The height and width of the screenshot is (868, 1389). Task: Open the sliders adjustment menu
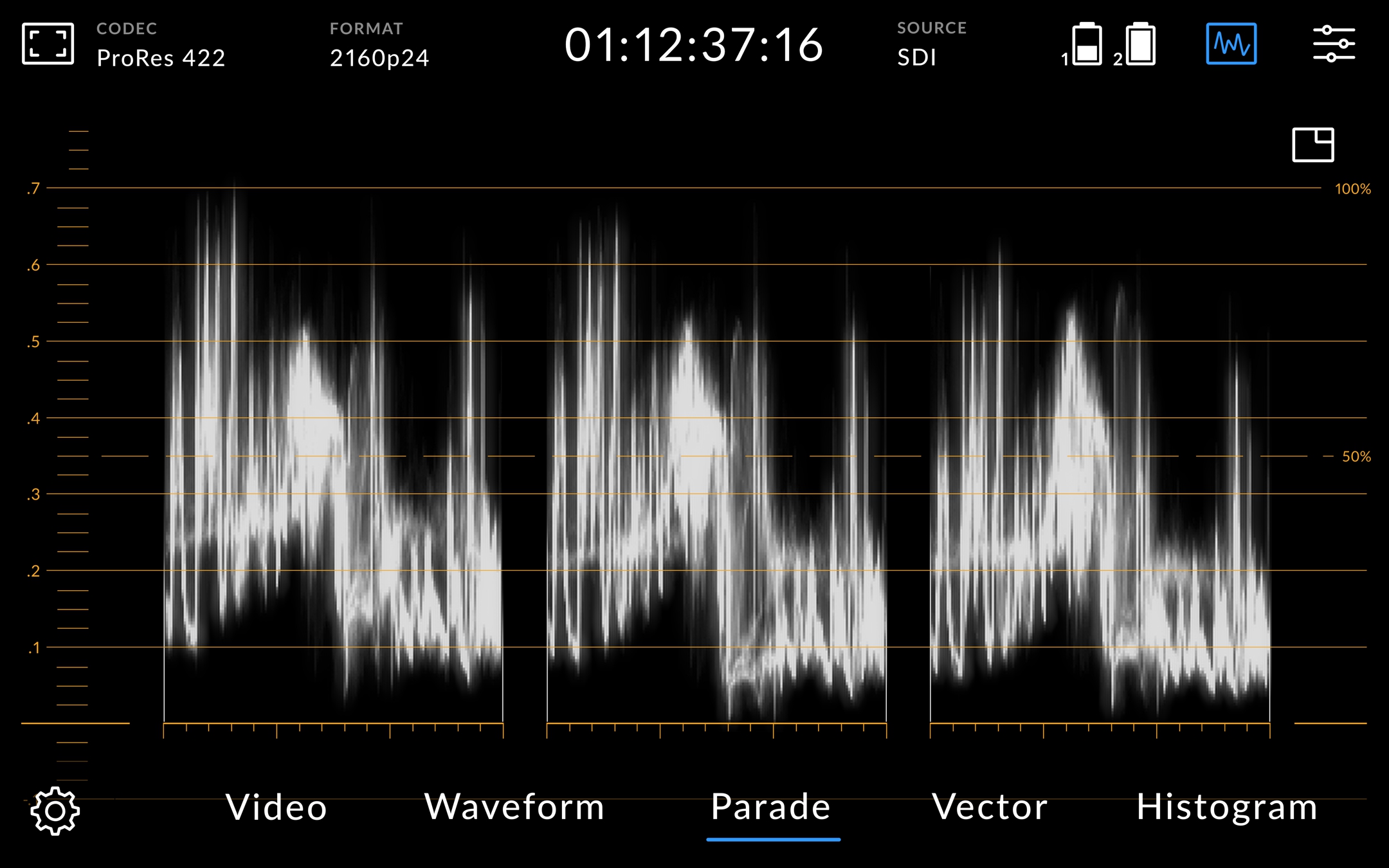[1334, 44]
